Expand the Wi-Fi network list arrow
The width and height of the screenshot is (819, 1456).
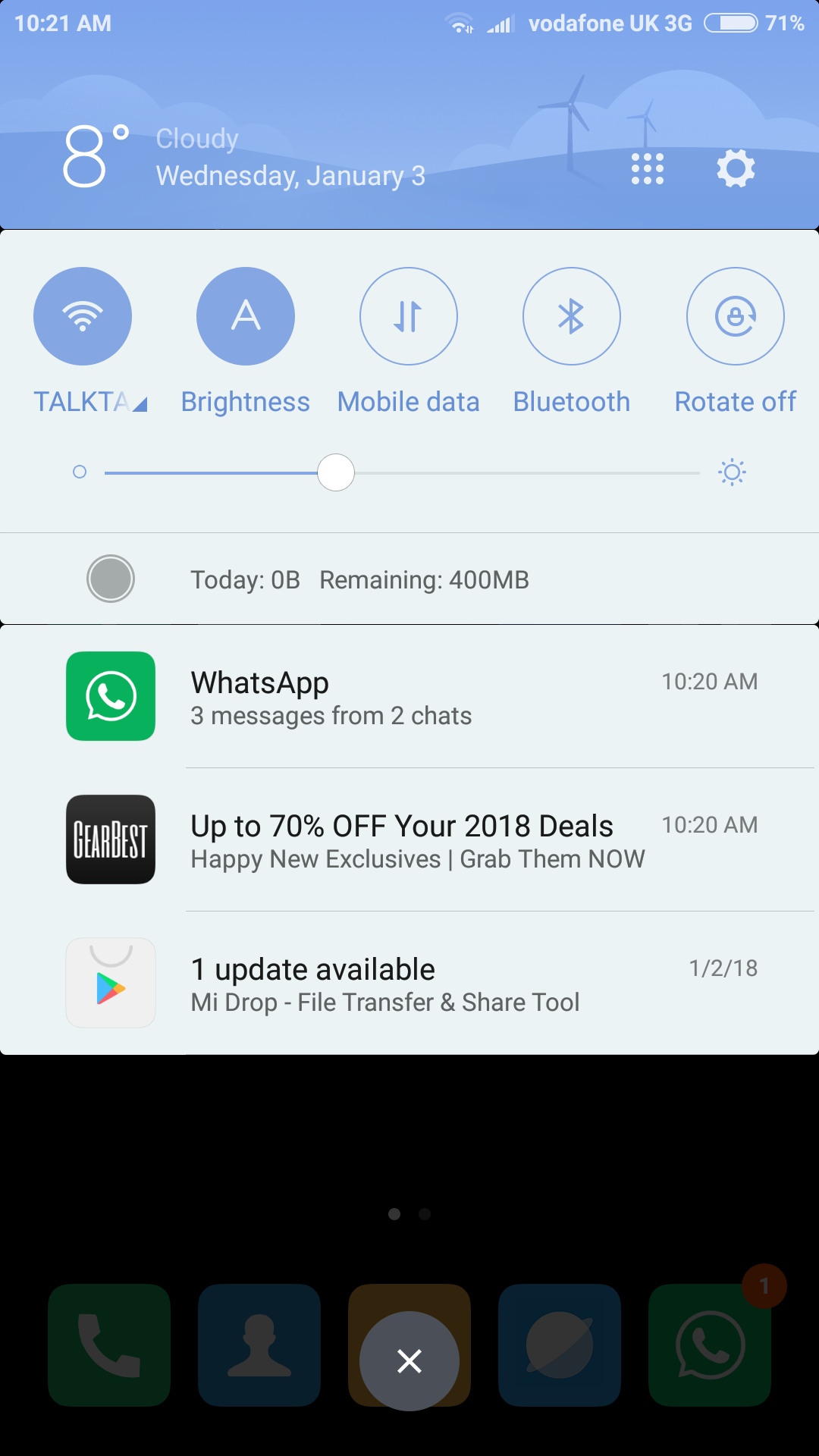point(140,405)
